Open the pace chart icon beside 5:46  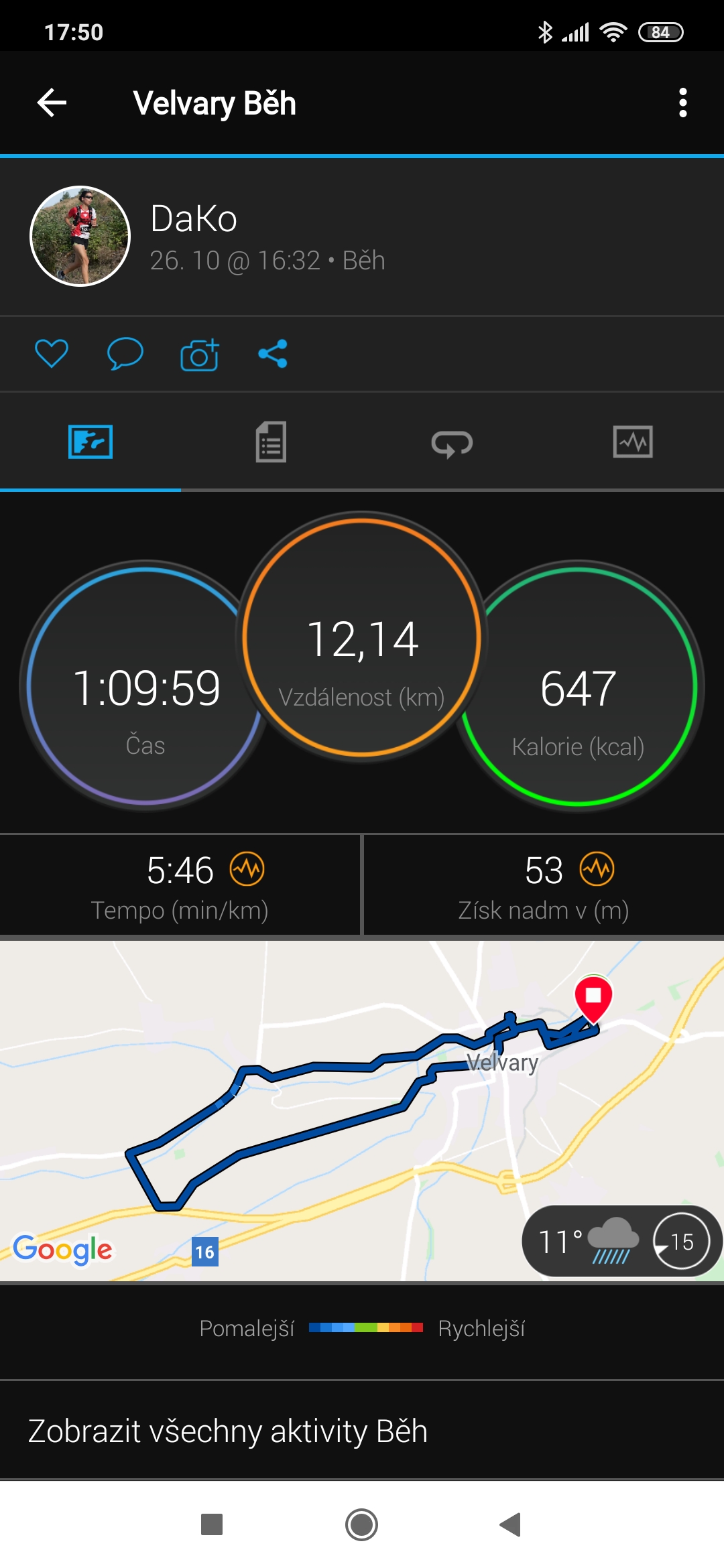click(x=247, y=869)
